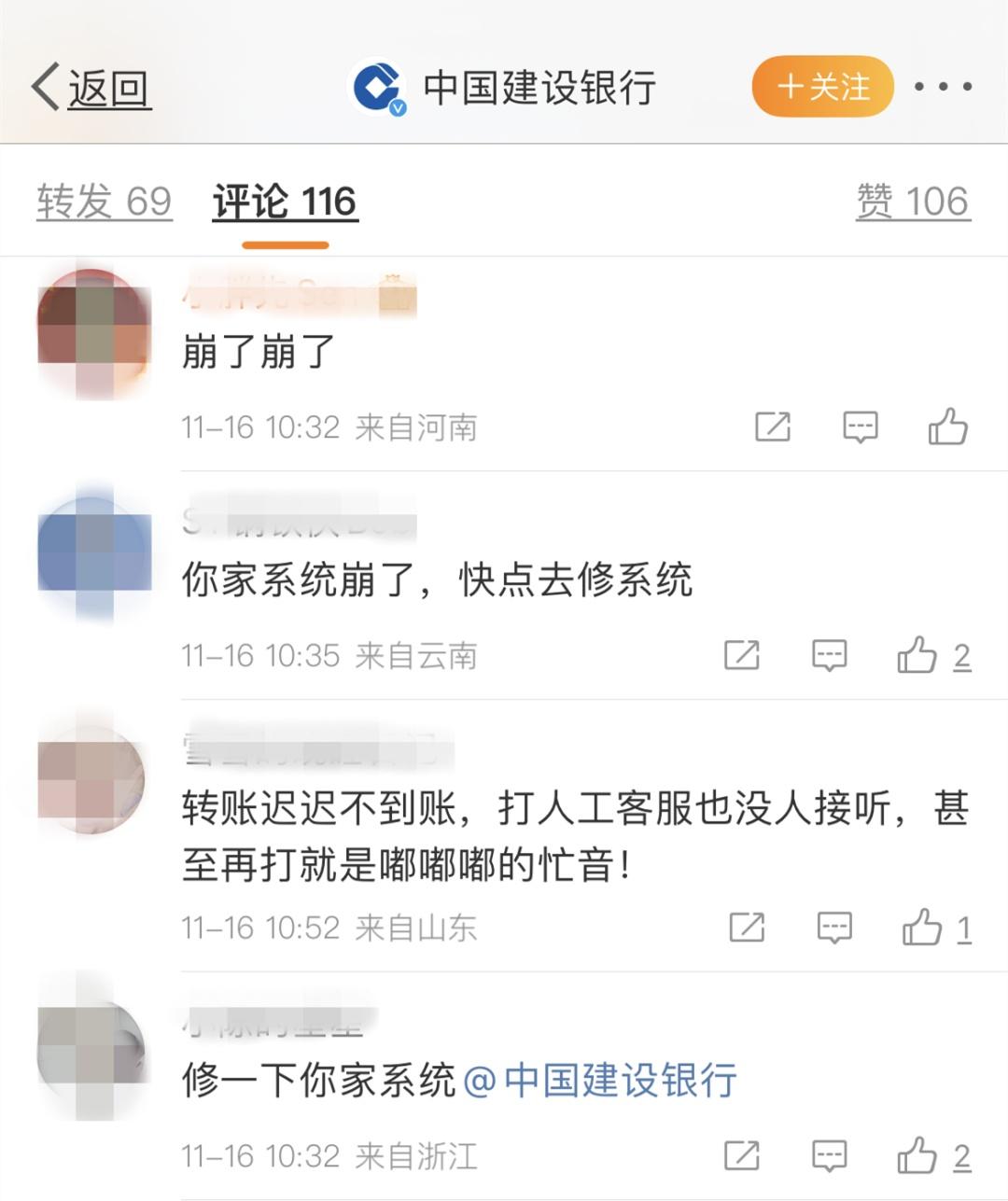The image size is (1008, 1201).
Task: Switch to 转发 69 tab
Action: click(104, 202)
